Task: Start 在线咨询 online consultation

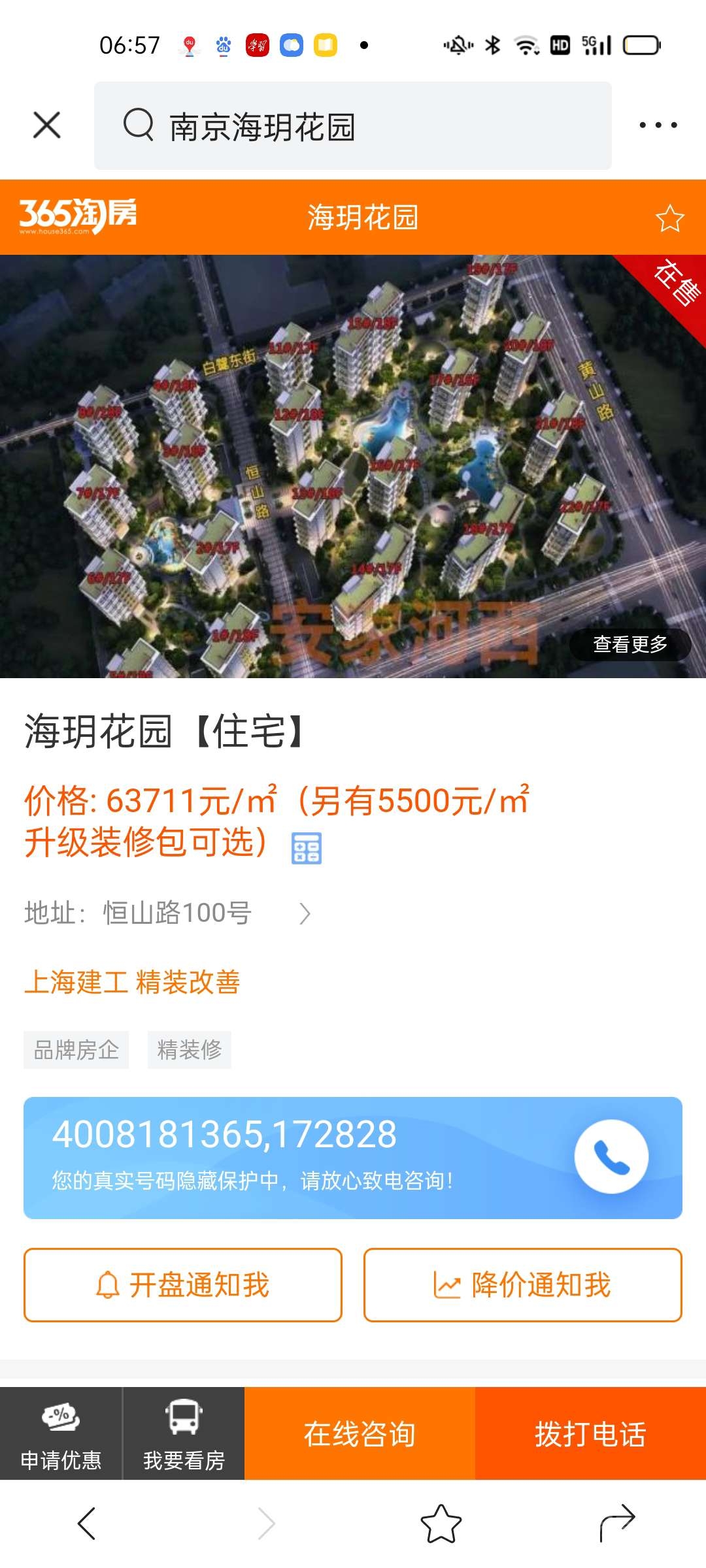Action: (x=360, y=1433)
